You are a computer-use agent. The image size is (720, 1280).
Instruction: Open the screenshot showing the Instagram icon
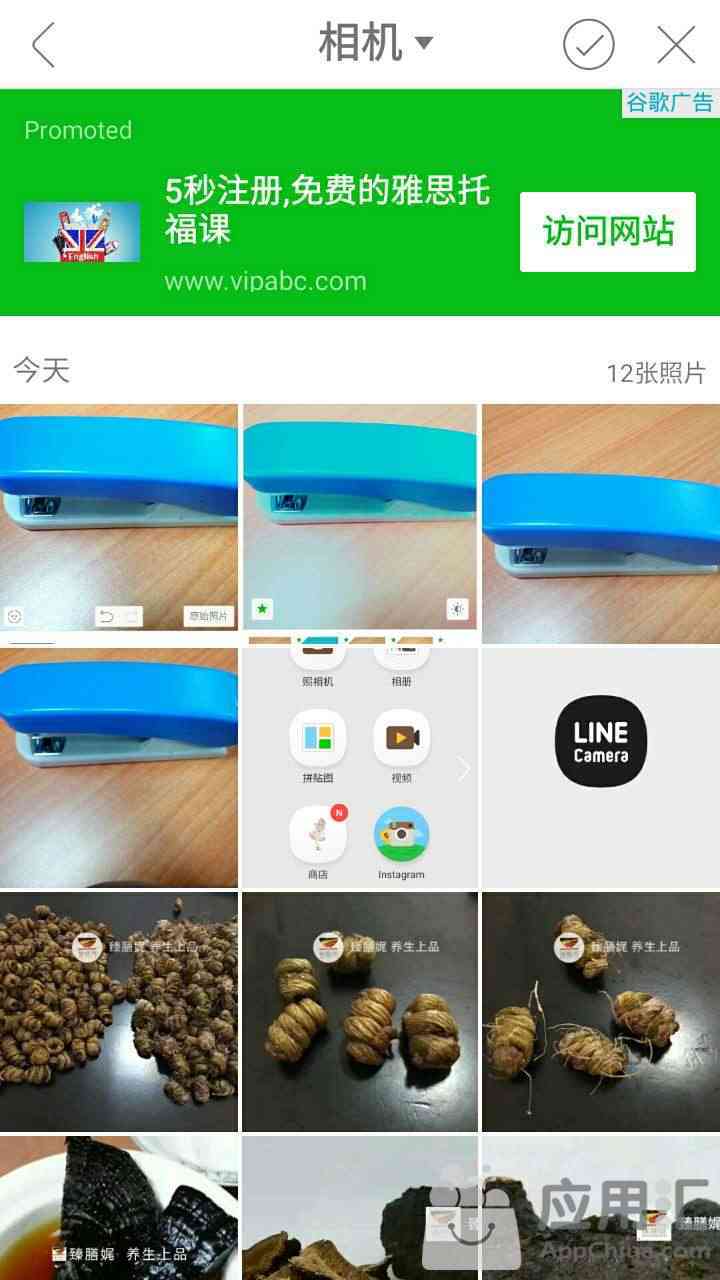pyautogui.click(x=359, y=767)
